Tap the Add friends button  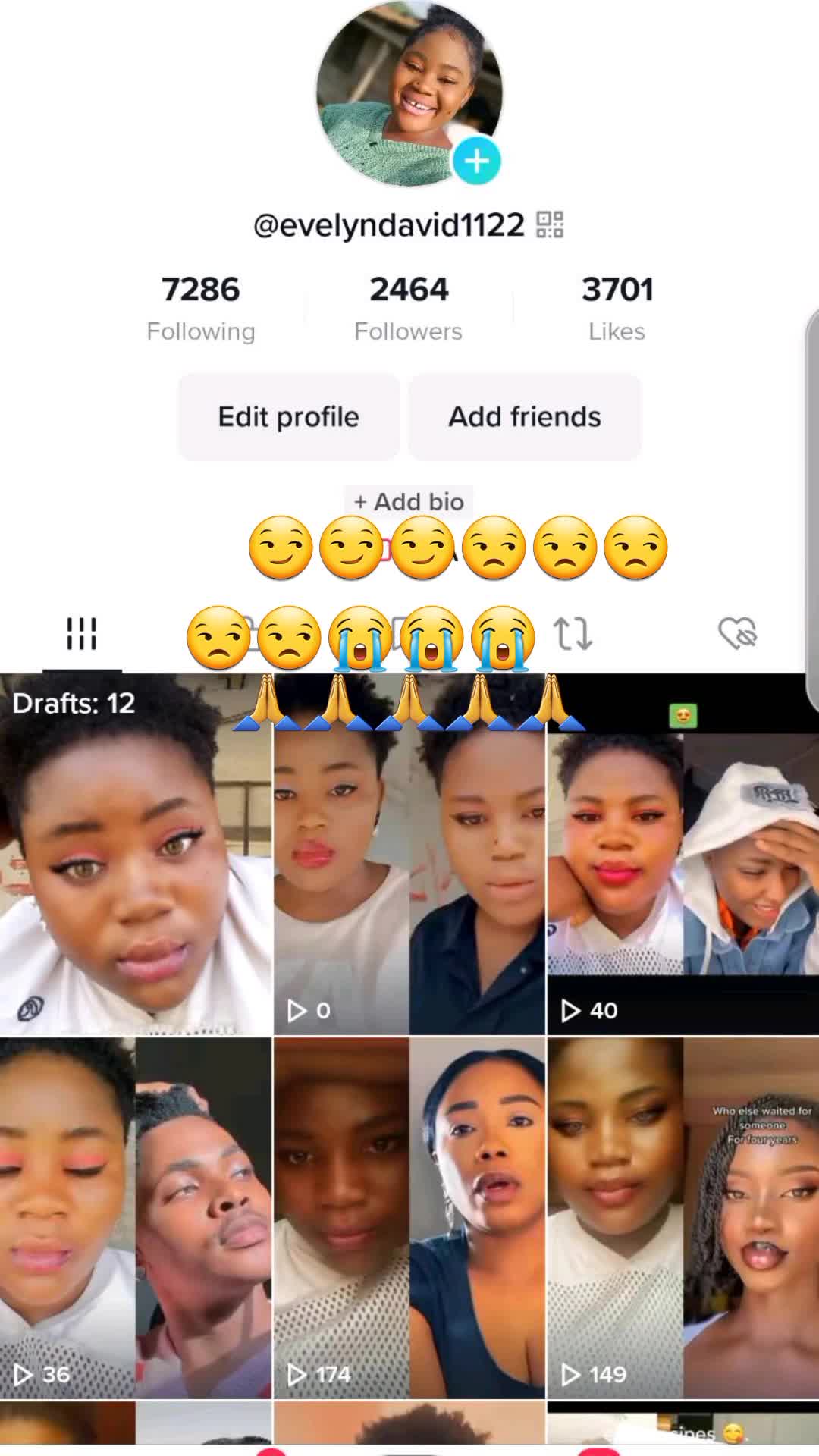pos(525,417)
